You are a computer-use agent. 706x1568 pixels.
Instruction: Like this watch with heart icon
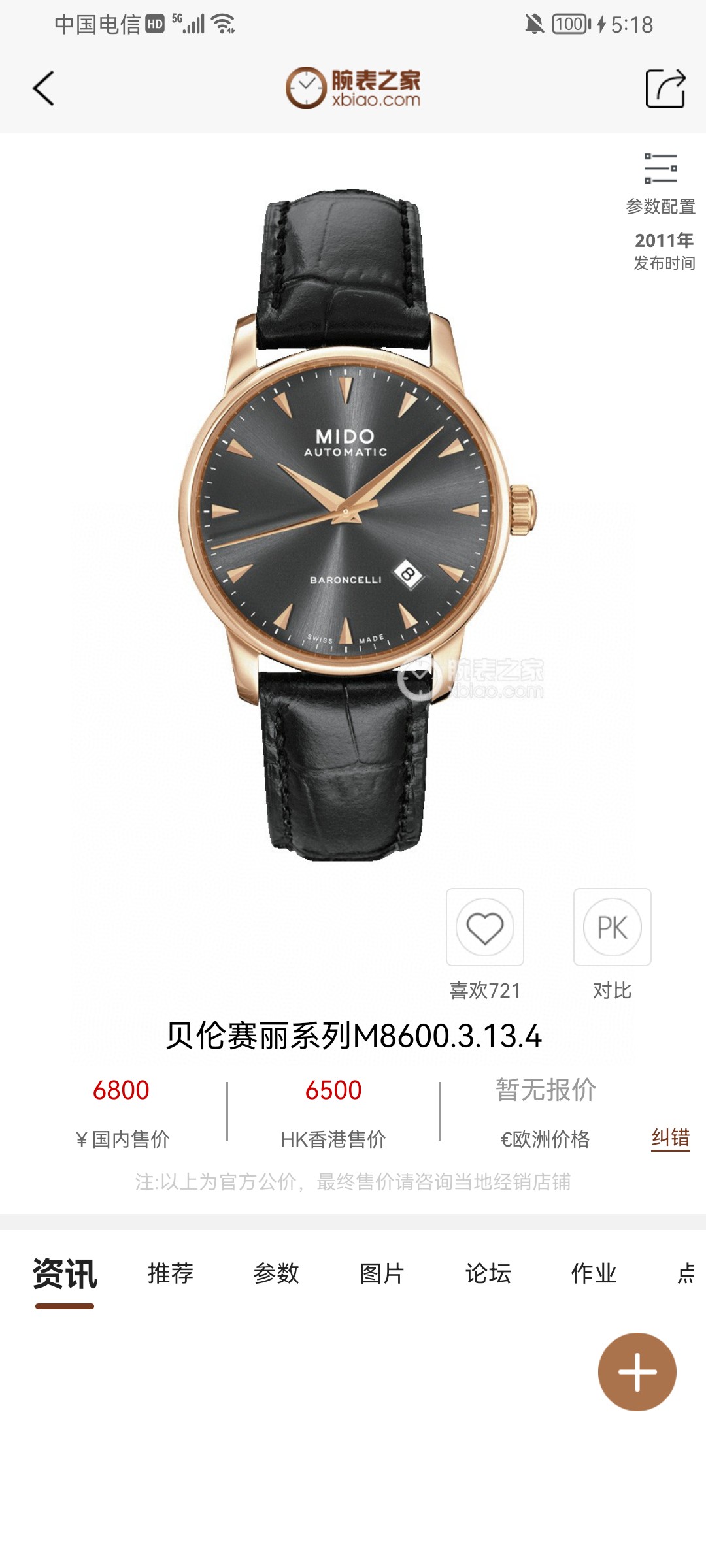(x=485, y=927)
